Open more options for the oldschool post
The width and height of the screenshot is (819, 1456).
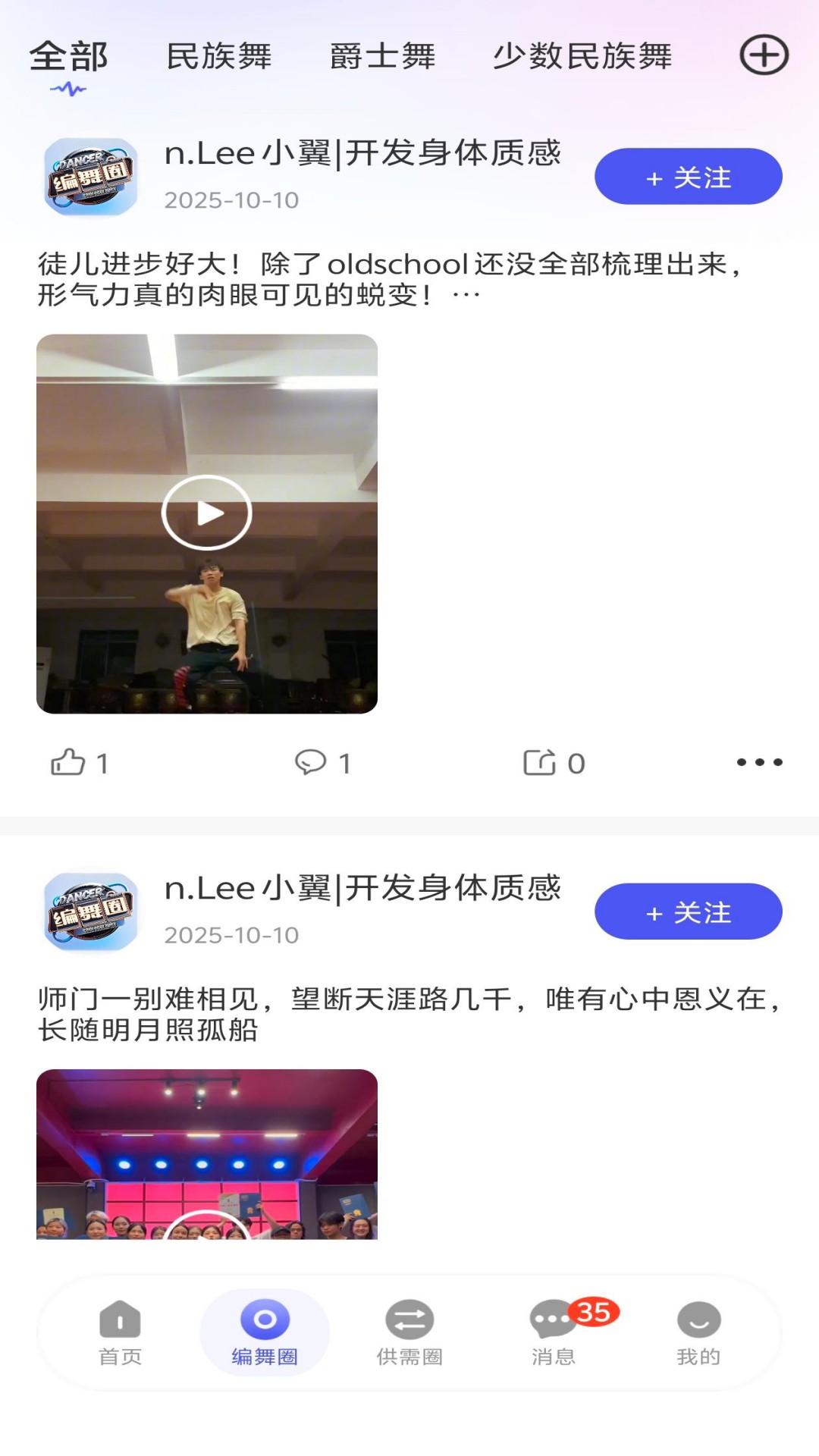[x=759, y=762]
